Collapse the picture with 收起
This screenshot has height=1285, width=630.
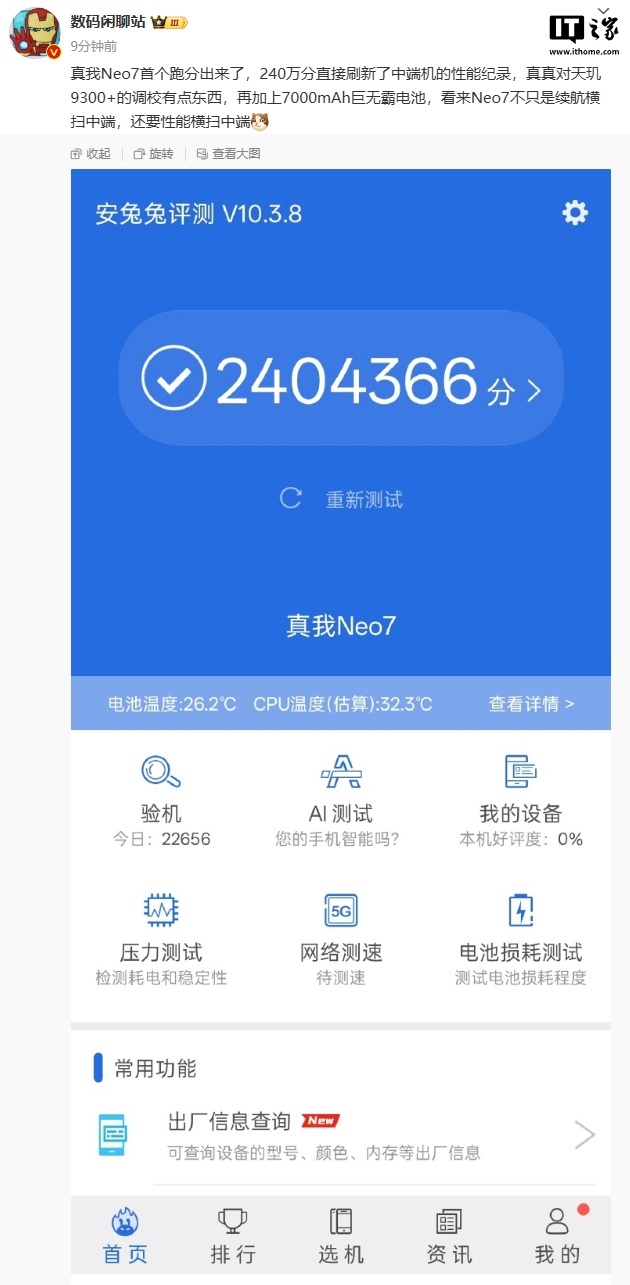(91, 154)
